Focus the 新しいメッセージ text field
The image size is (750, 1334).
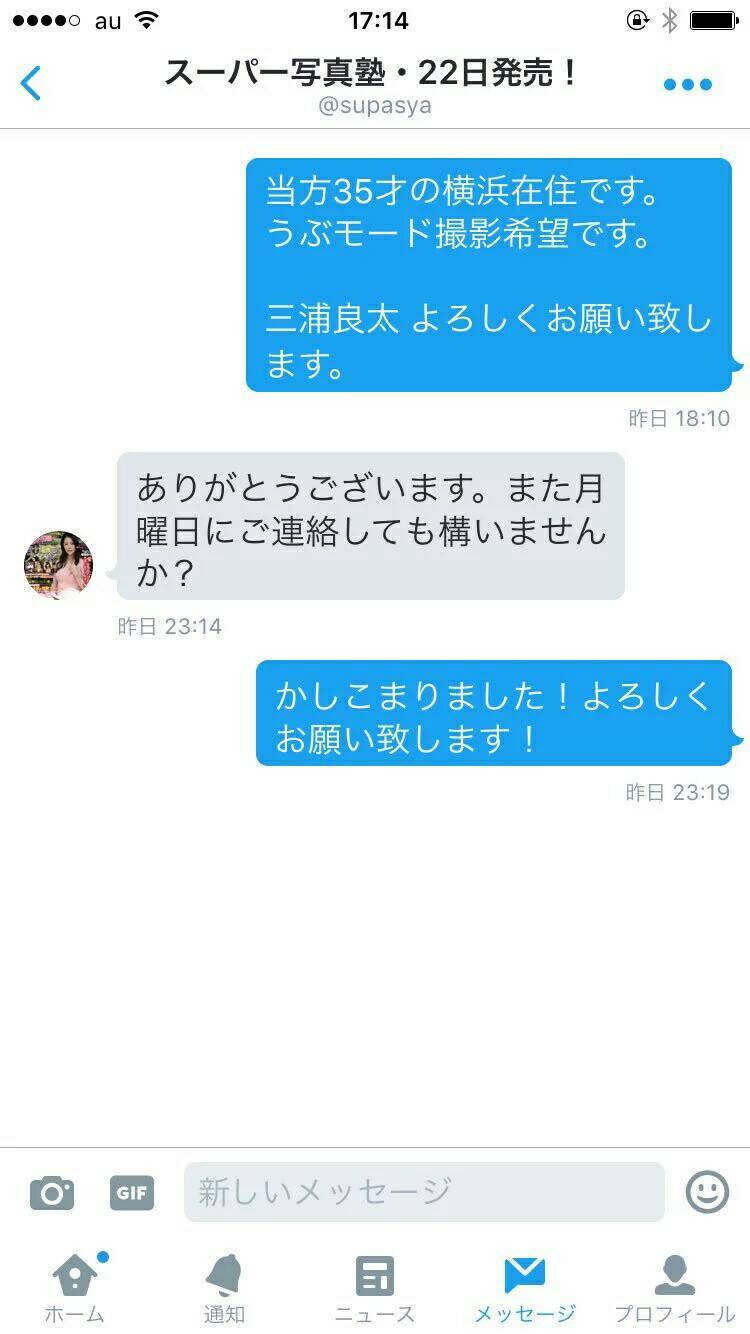424,1192
